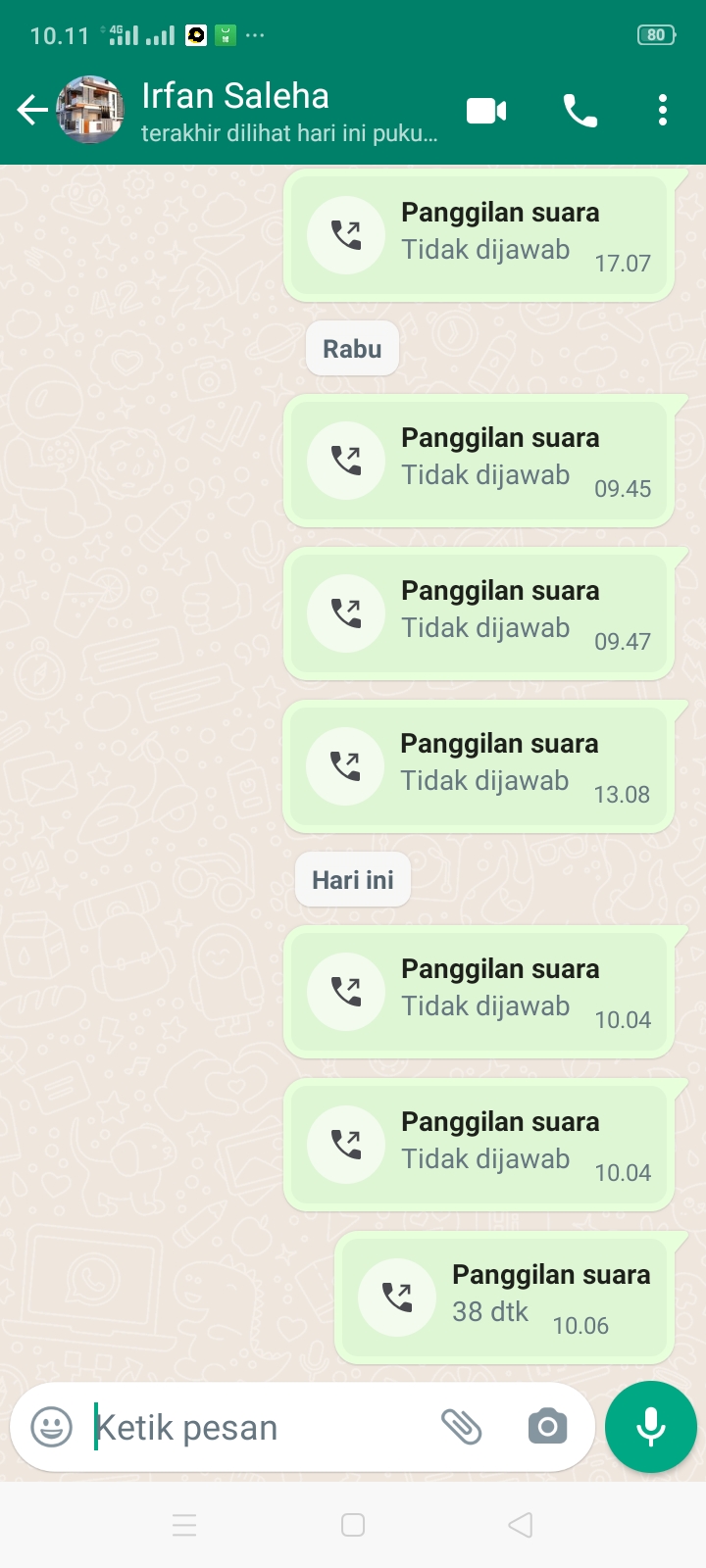706x1568 pixels.
Task: Open the camera from the message bar
Action: 547,1427
